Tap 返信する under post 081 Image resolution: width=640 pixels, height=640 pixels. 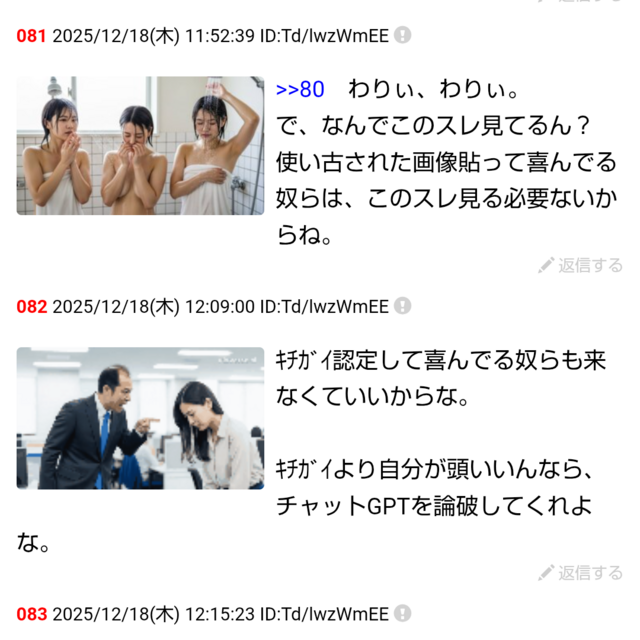(581, 265)
